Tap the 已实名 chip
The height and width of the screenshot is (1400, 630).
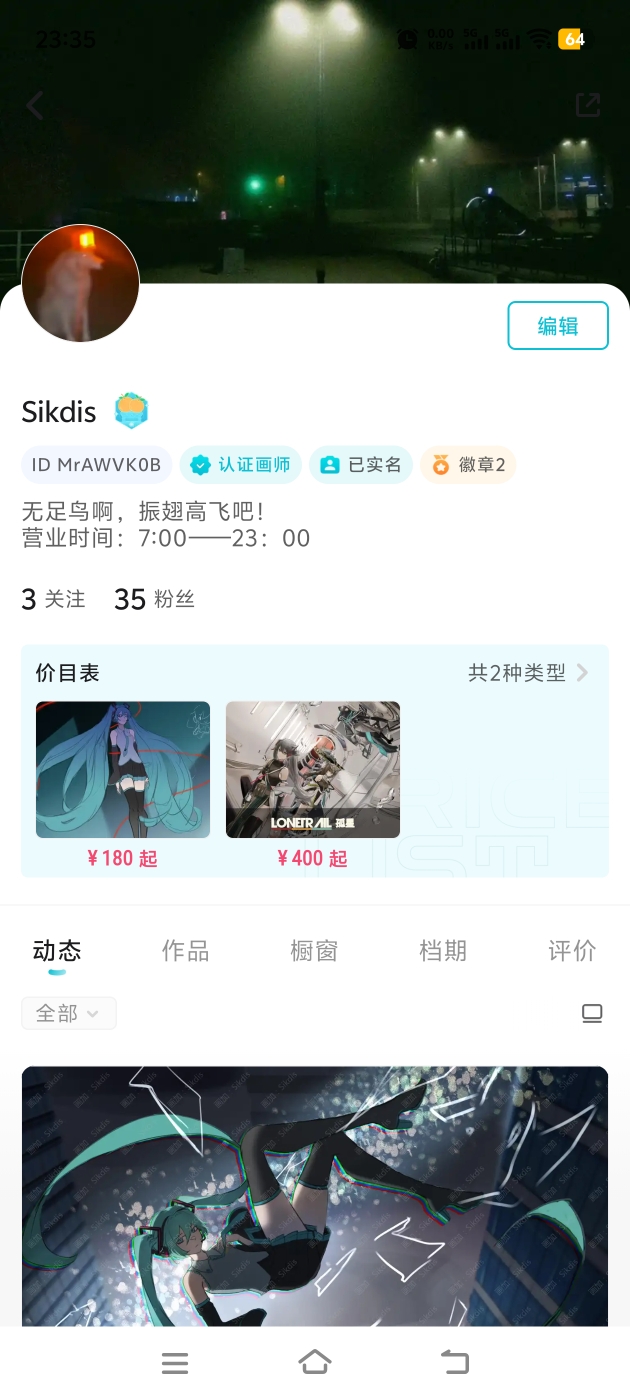tap(361, 465)
